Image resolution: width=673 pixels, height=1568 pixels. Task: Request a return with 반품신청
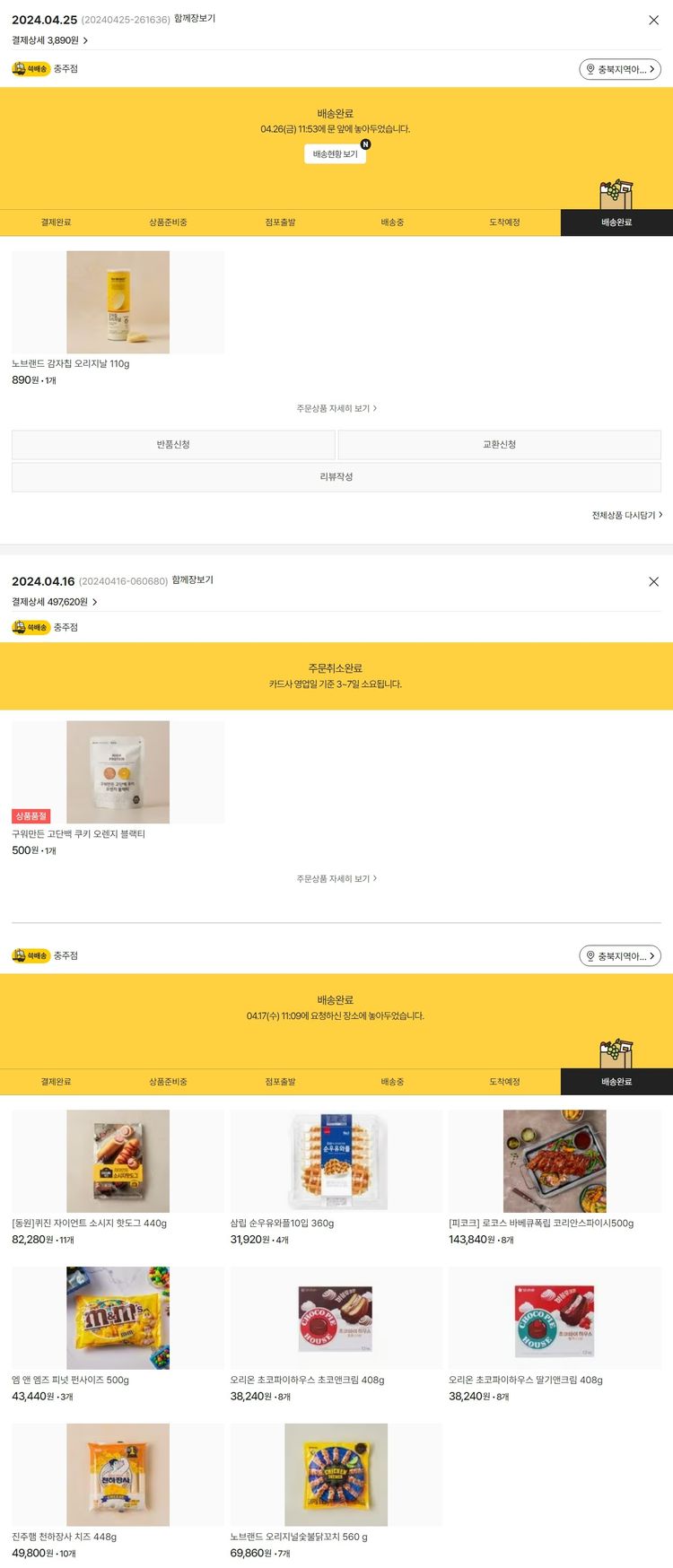click(173, 445)
